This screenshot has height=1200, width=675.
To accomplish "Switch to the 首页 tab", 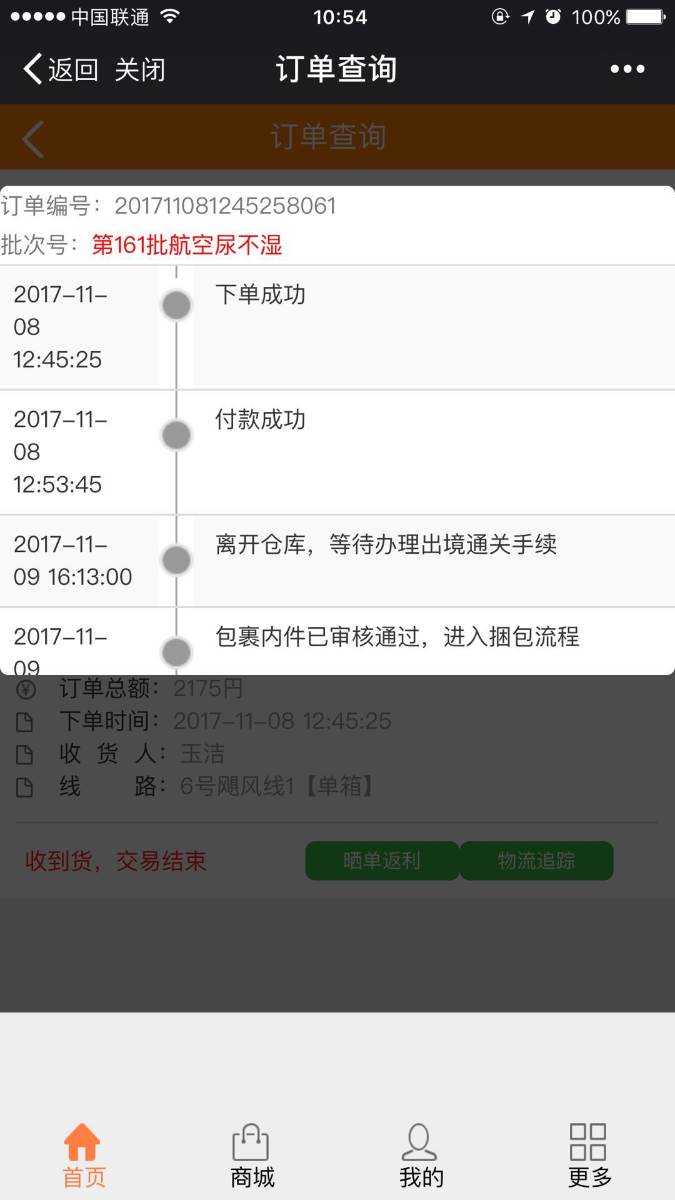I will pos(83,1155).
